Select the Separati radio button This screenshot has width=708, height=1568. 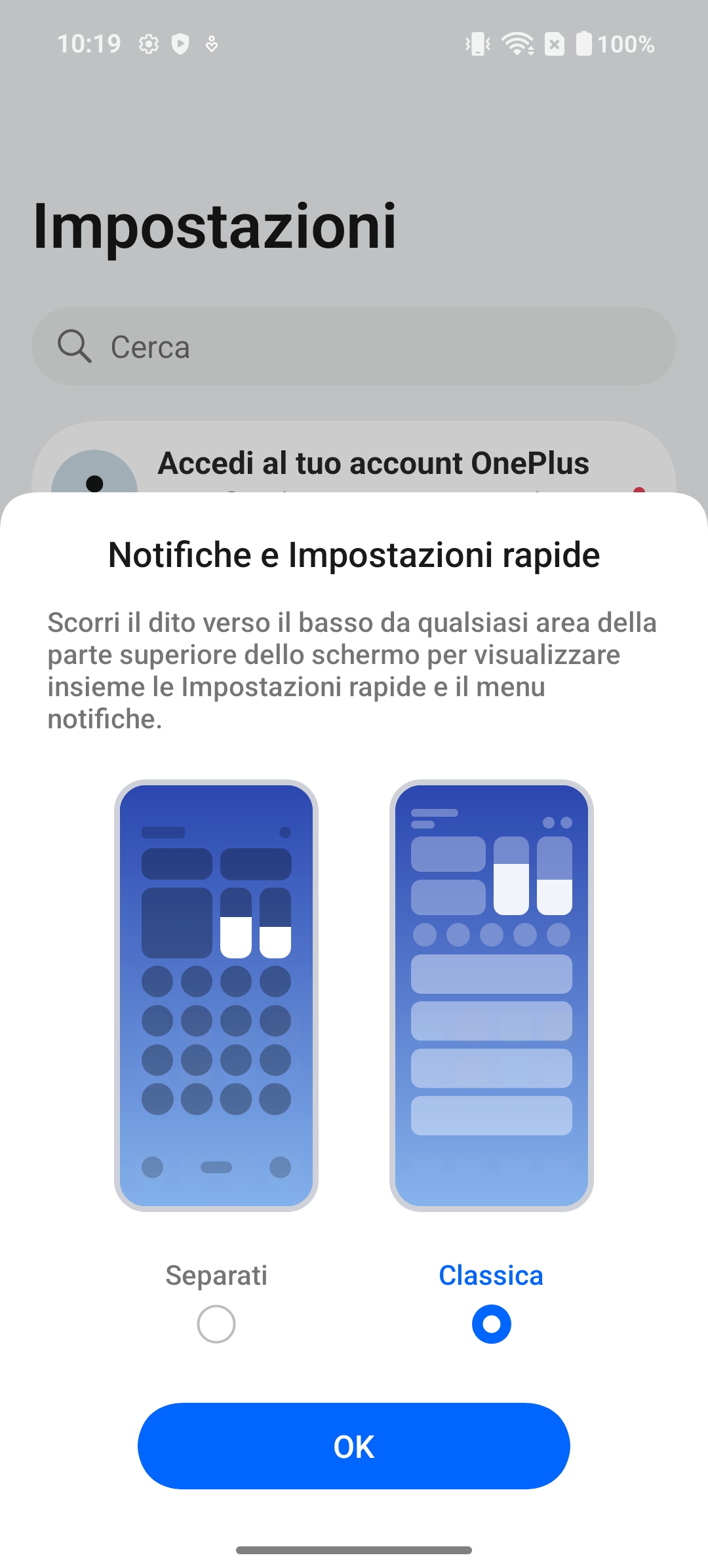(x=216, y=1323)
